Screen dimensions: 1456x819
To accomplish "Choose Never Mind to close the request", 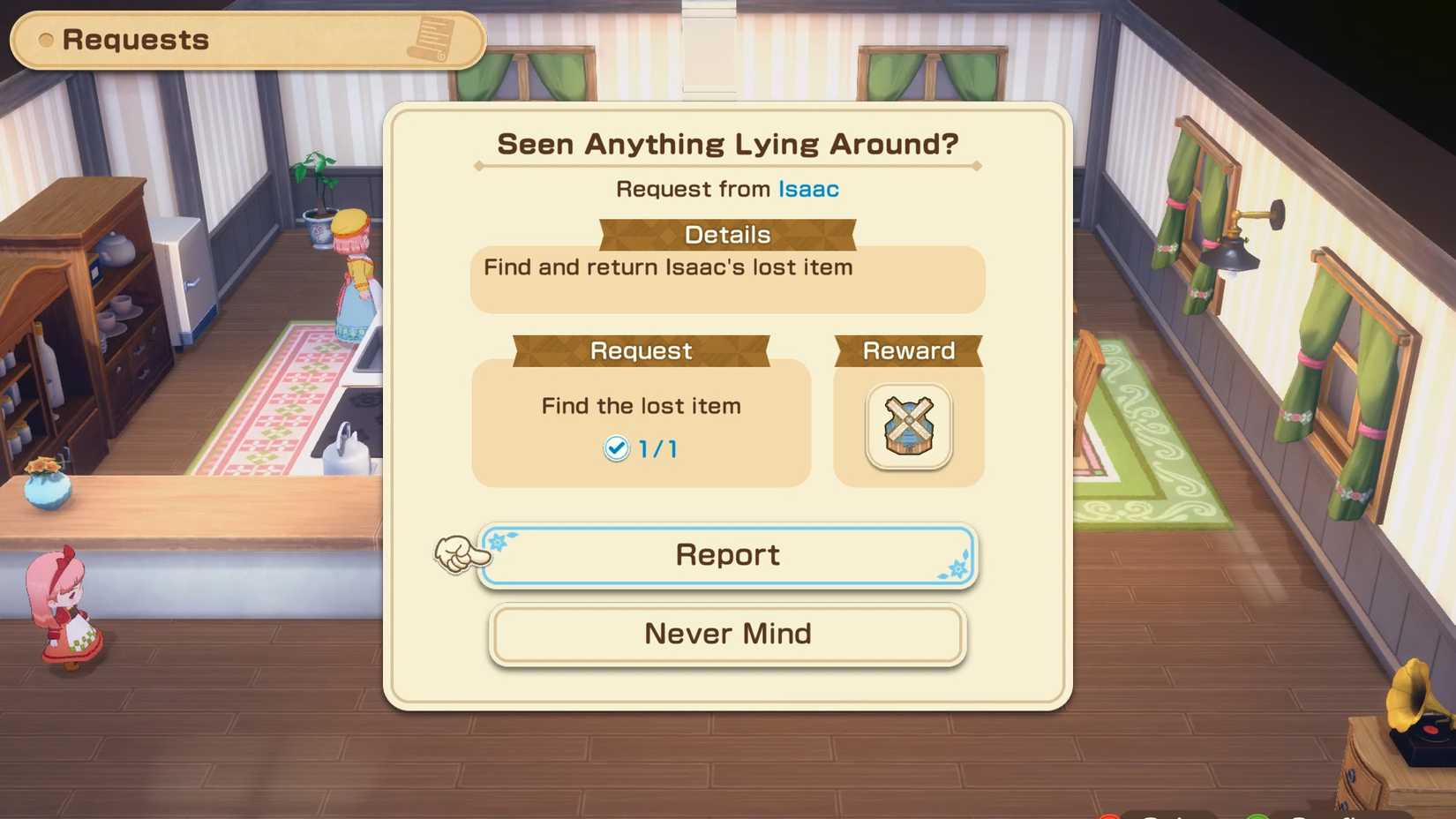I will coord(727,634).
